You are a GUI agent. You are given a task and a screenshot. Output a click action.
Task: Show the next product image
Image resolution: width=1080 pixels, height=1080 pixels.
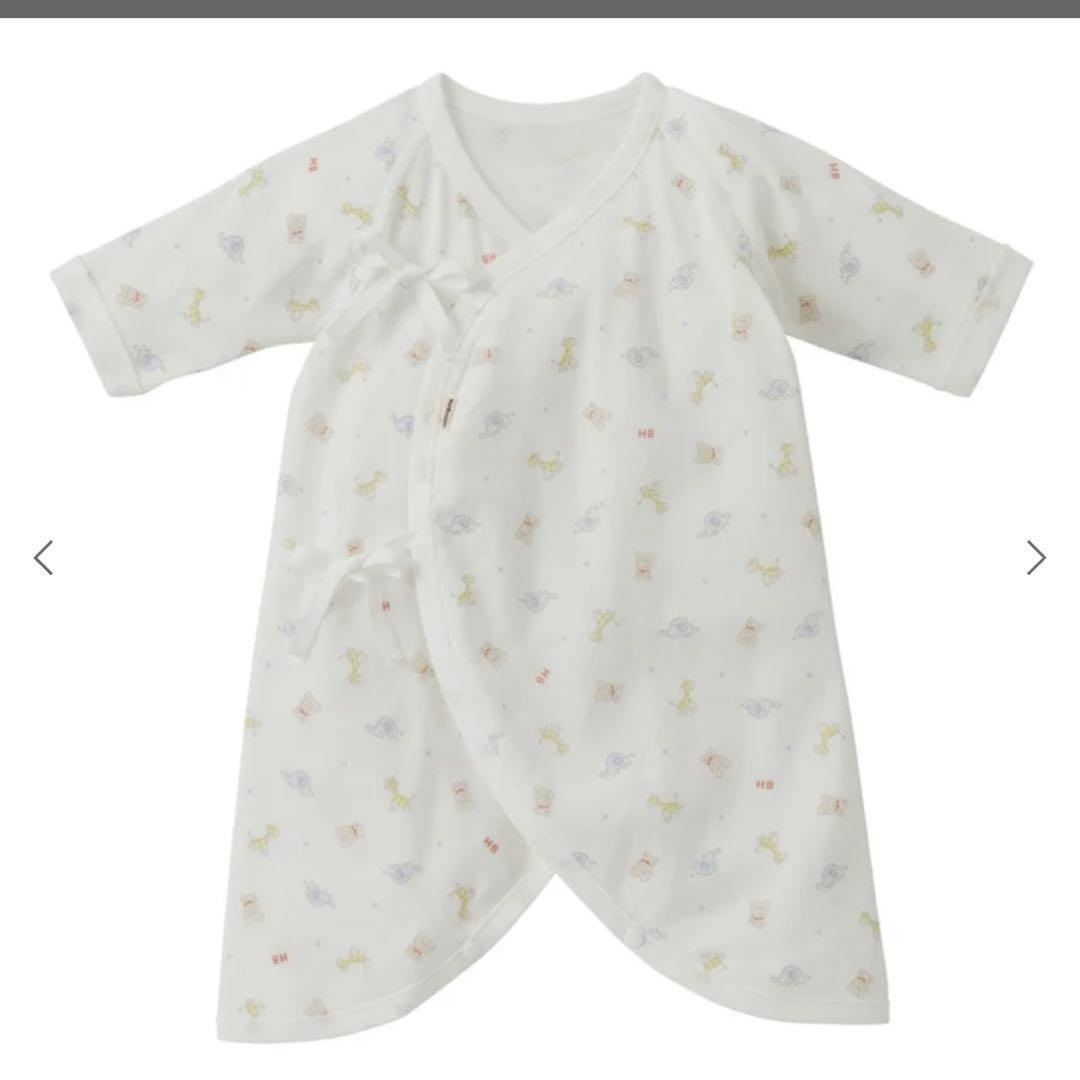click(1036, 557)
